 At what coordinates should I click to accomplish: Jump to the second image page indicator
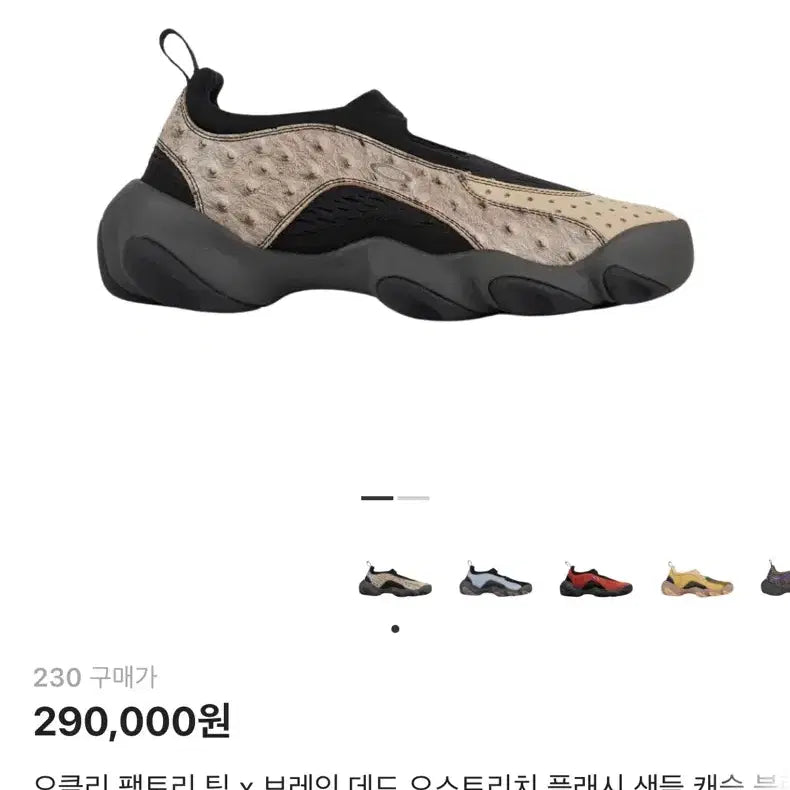click(x=413, y=498)
